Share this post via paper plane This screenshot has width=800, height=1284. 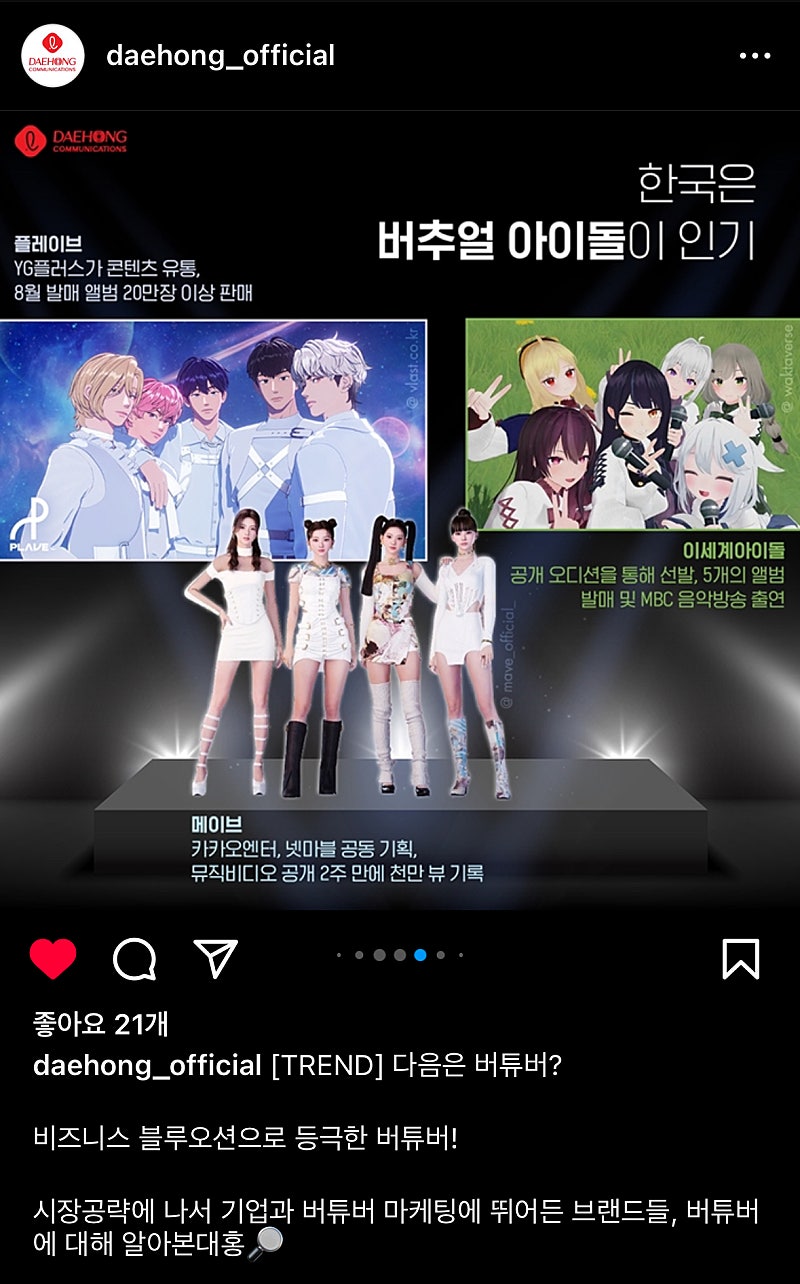(215, 959)
